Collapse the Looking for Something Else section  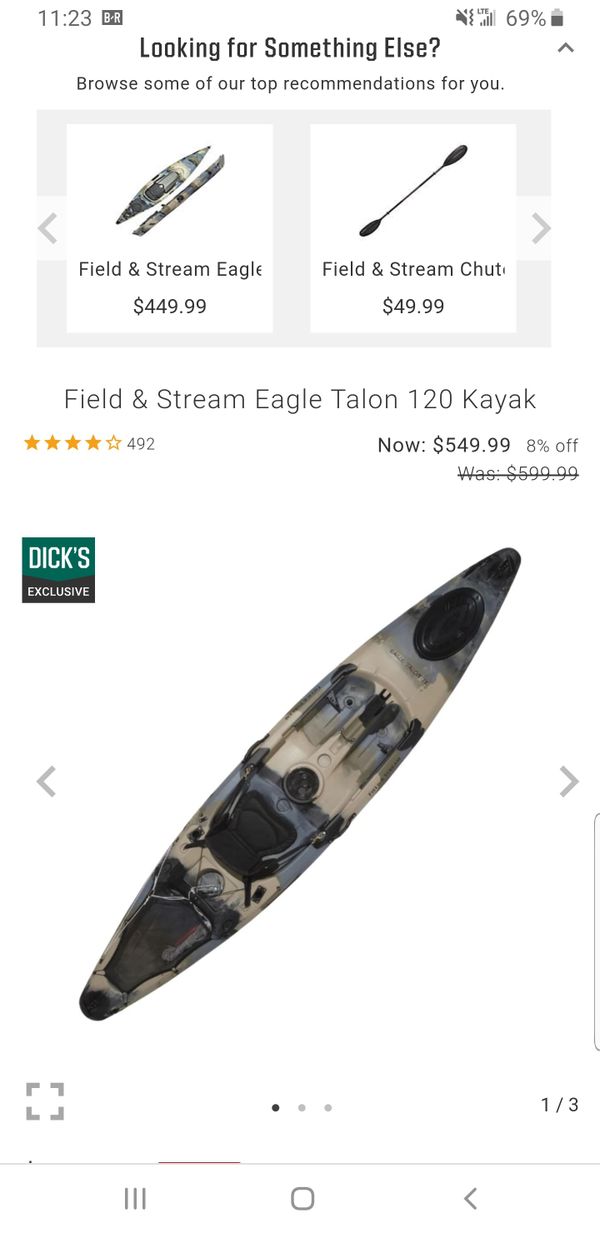[x=566, y=47]
